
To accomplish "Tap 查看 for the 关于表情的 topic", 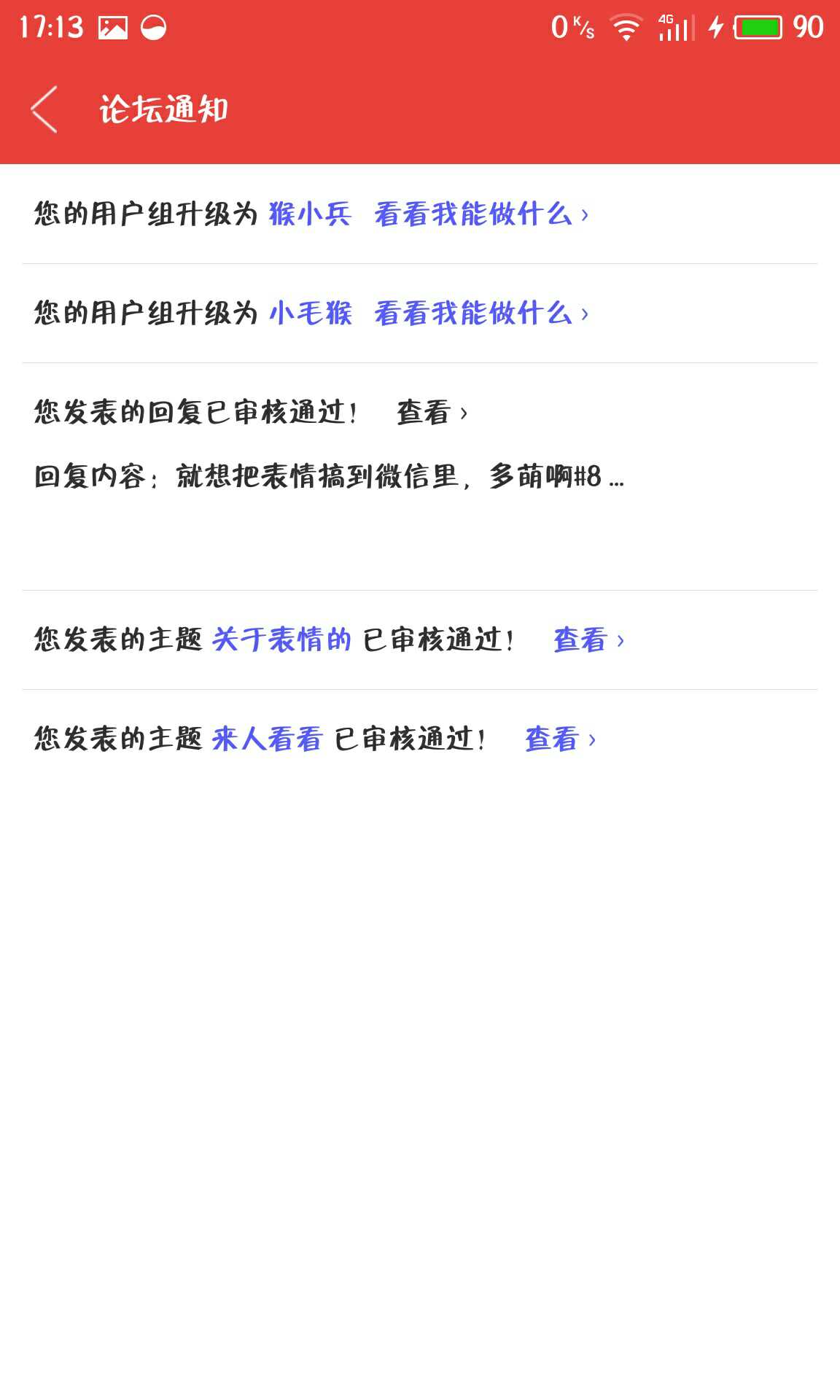I will point(589,639).
